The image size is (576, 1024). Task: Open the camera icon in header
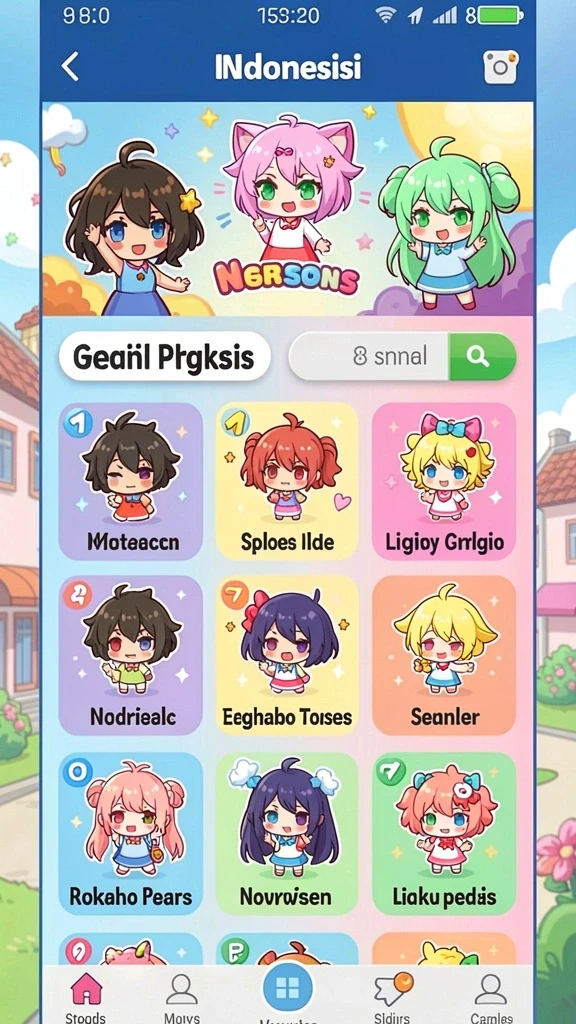pyautogui.click(x=500, y=67)
